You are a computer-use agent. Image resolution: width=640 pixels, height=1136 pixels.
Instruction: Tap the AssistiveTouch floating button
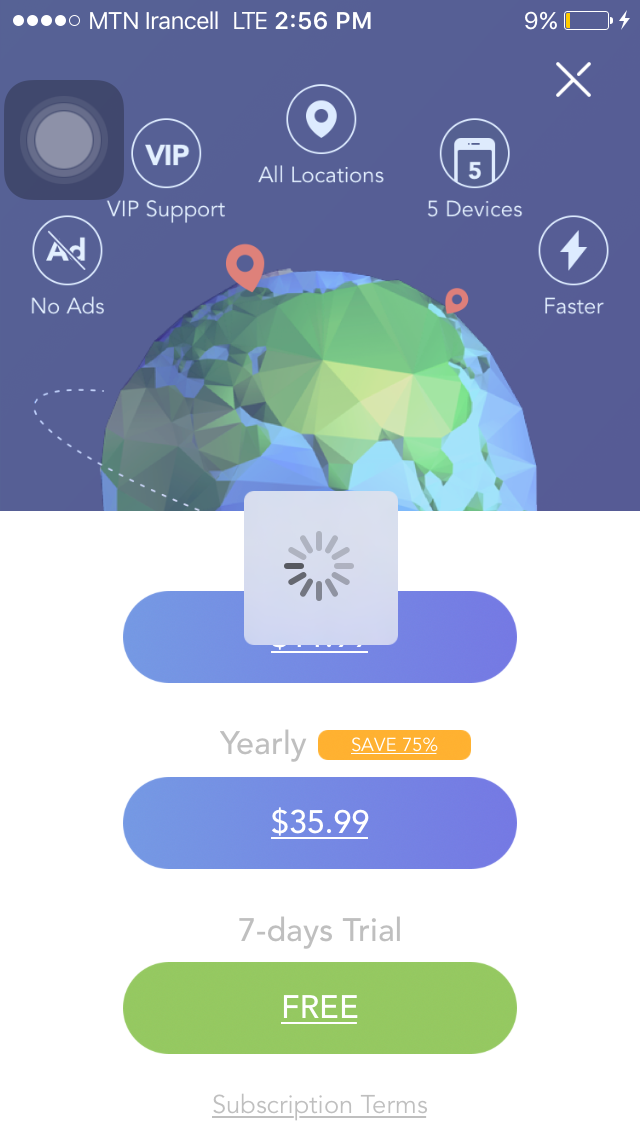[64, 140]
